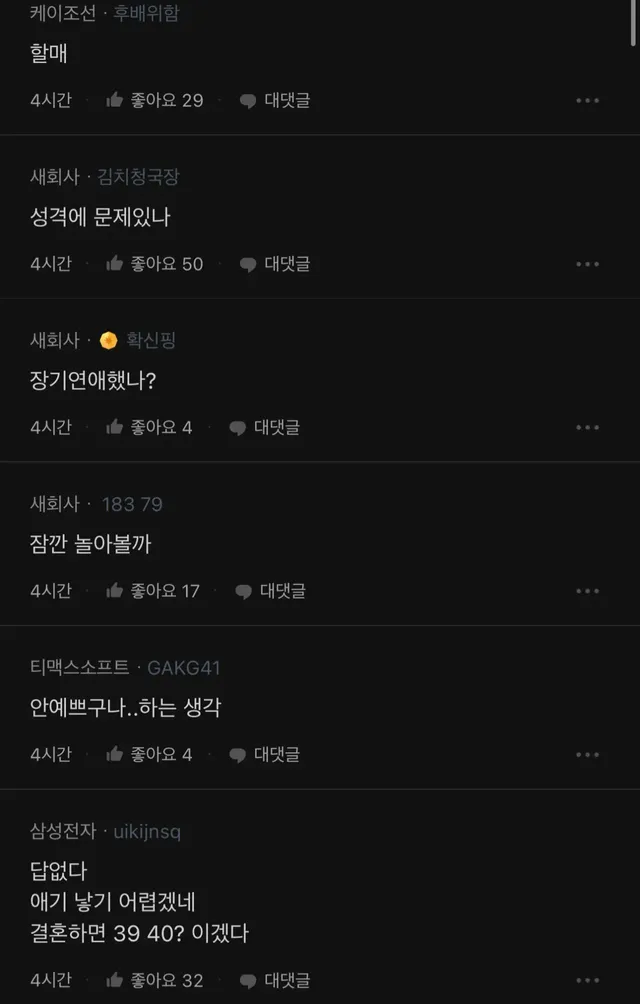
Task: Open more options for uikijnsq's comment
Action: [x=588, y=980]
